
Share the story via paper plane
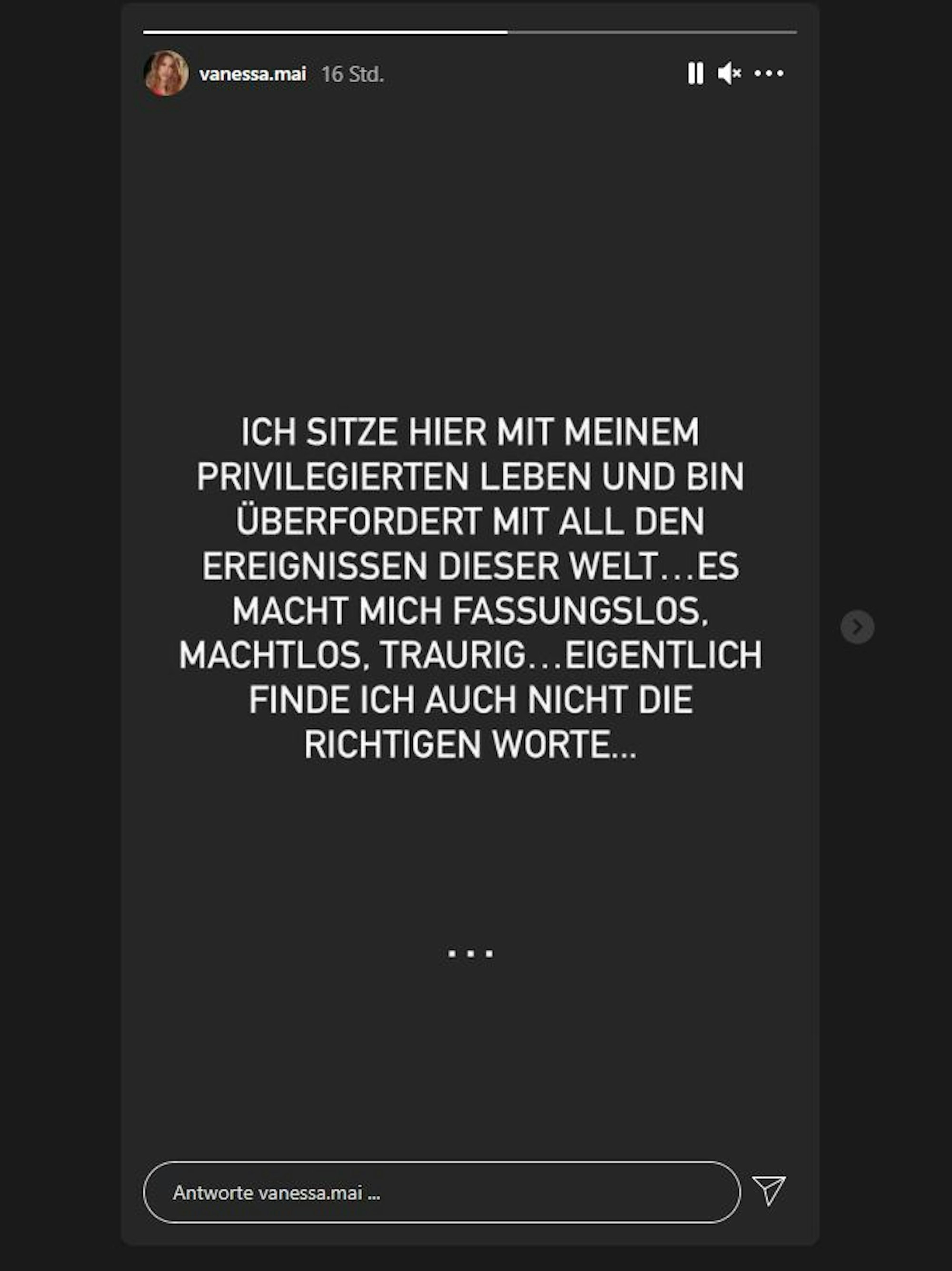pyautogui.click(x=769, y=1191)
